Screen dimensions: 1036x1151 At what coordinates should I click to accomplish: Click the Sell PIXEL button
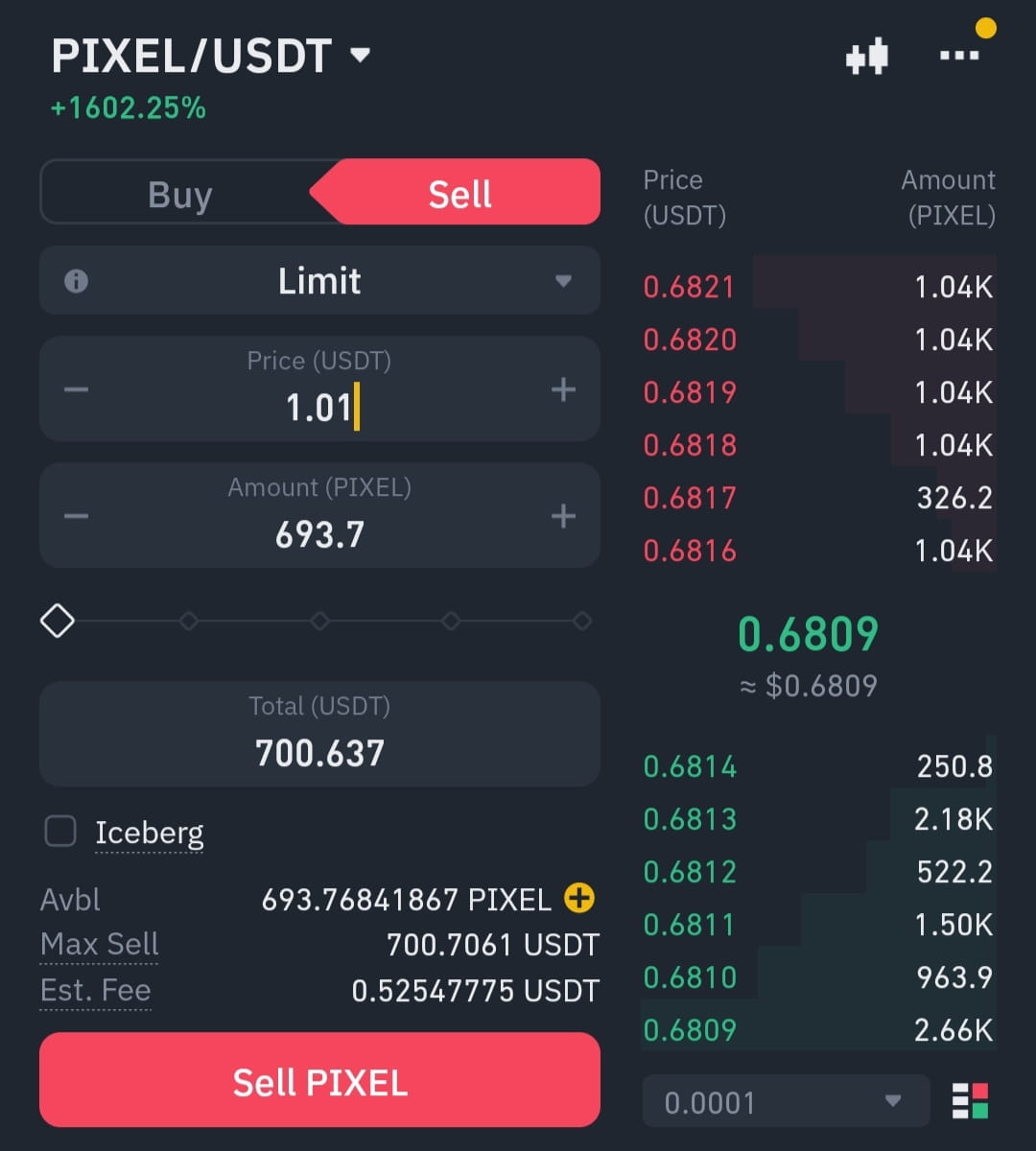[319, 1081]
